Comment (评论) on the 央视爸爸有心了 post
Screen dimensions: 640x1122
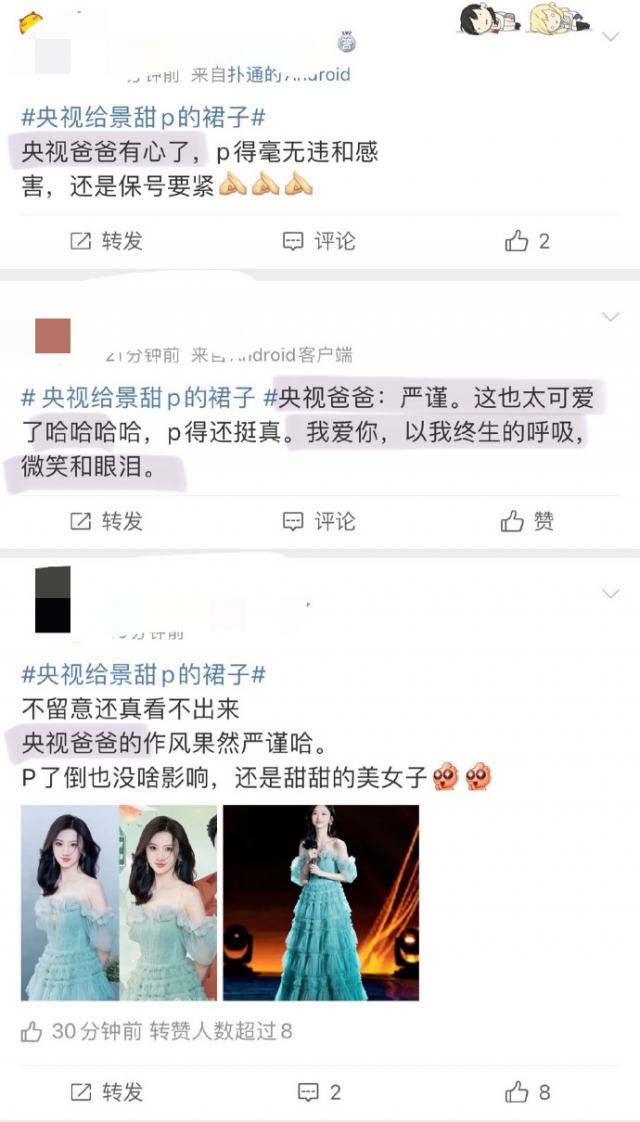click(319, 241)
